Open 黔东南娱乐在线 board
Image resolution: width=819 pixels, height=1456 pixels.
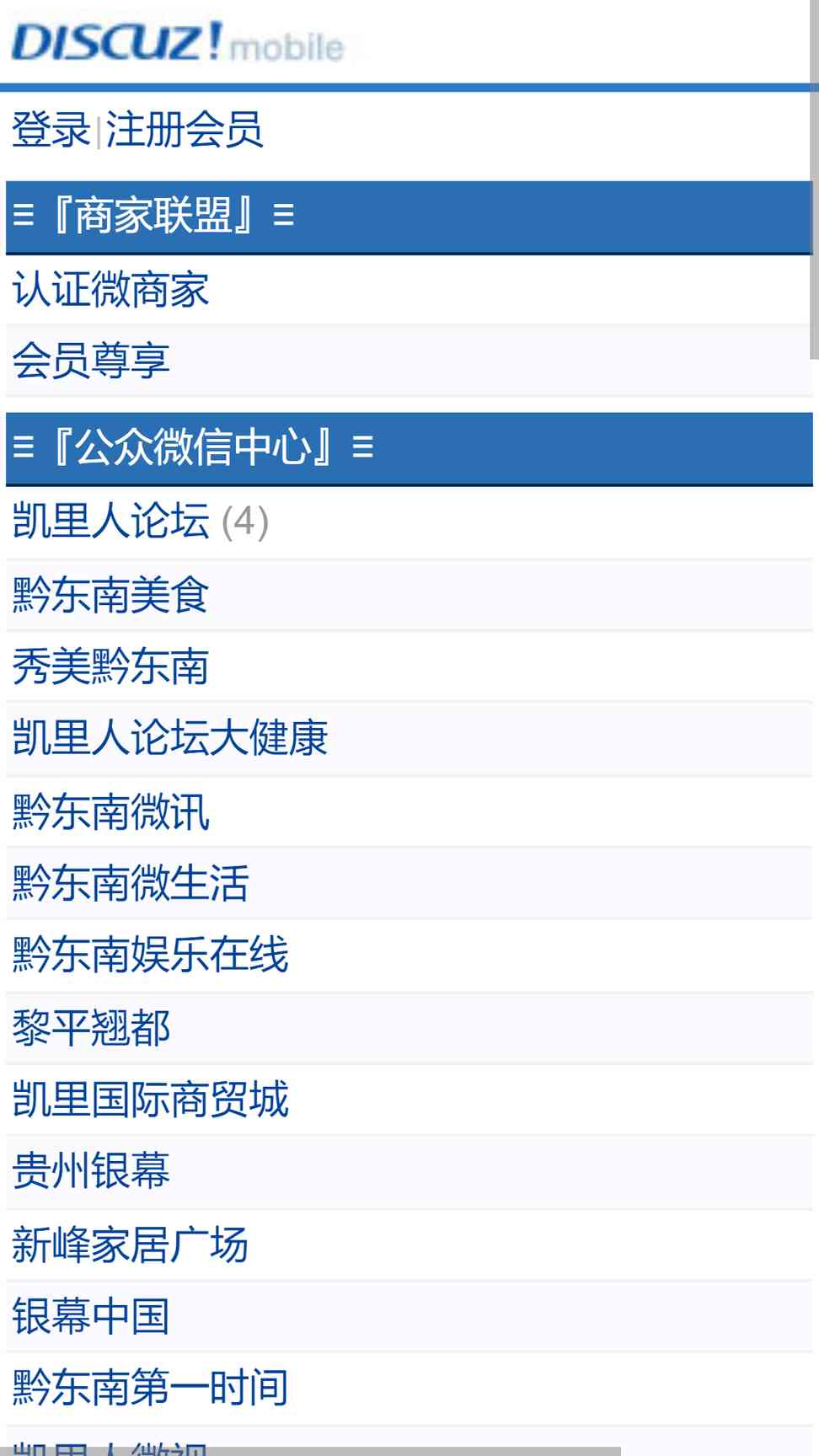[150, 955]
